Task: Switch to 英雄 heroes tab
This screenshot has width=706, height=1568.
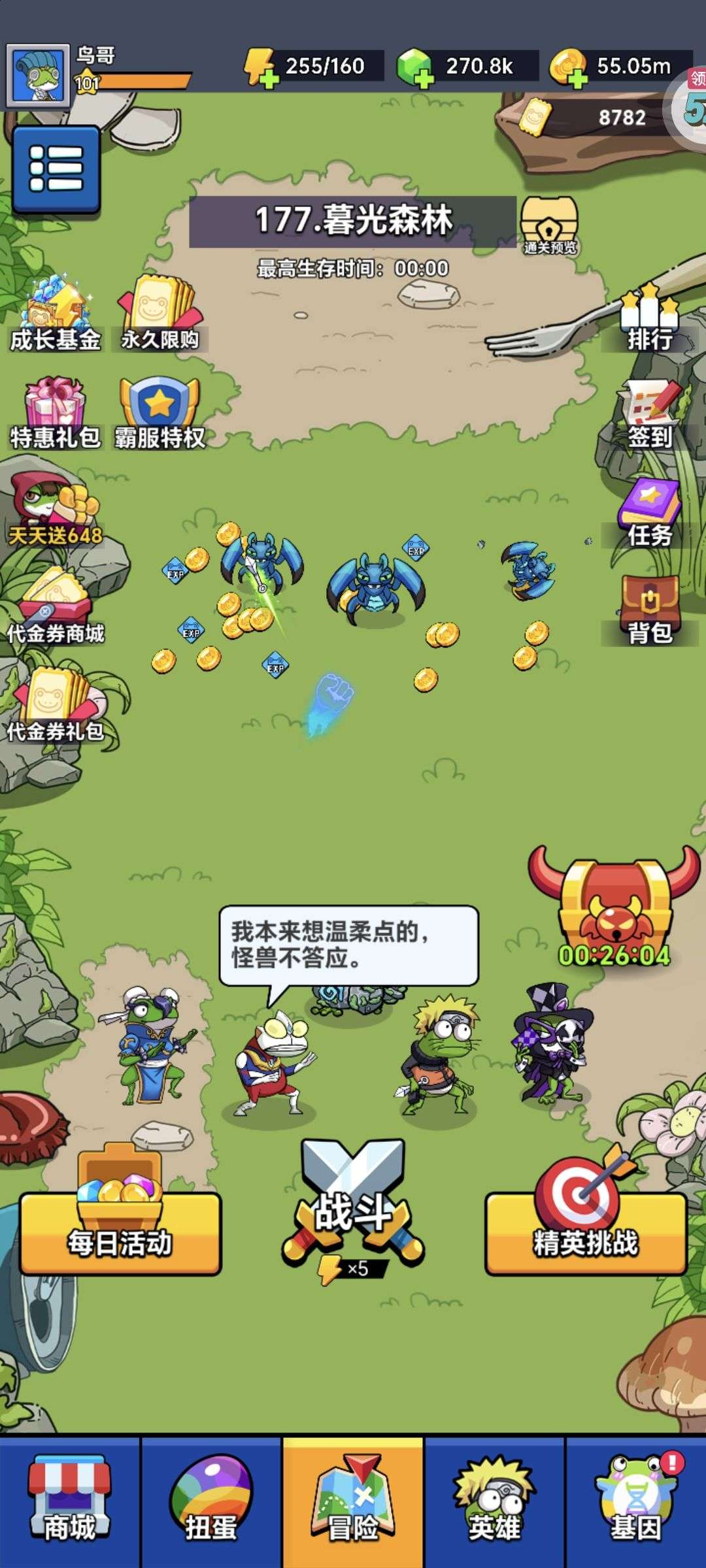Action: 494,1501
